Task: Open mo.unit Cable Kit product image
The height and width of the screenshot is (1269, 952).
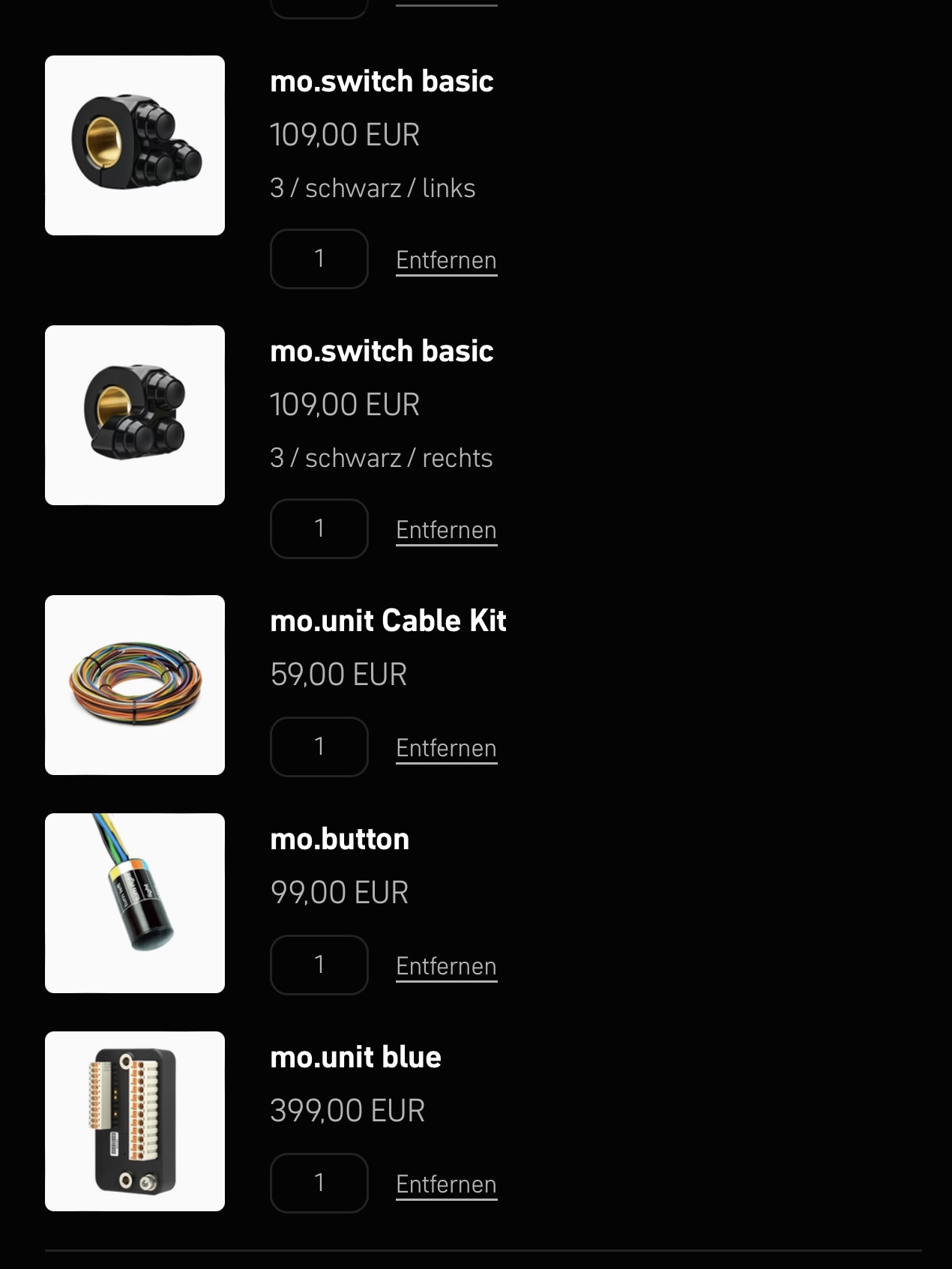Action: point(135,685)
